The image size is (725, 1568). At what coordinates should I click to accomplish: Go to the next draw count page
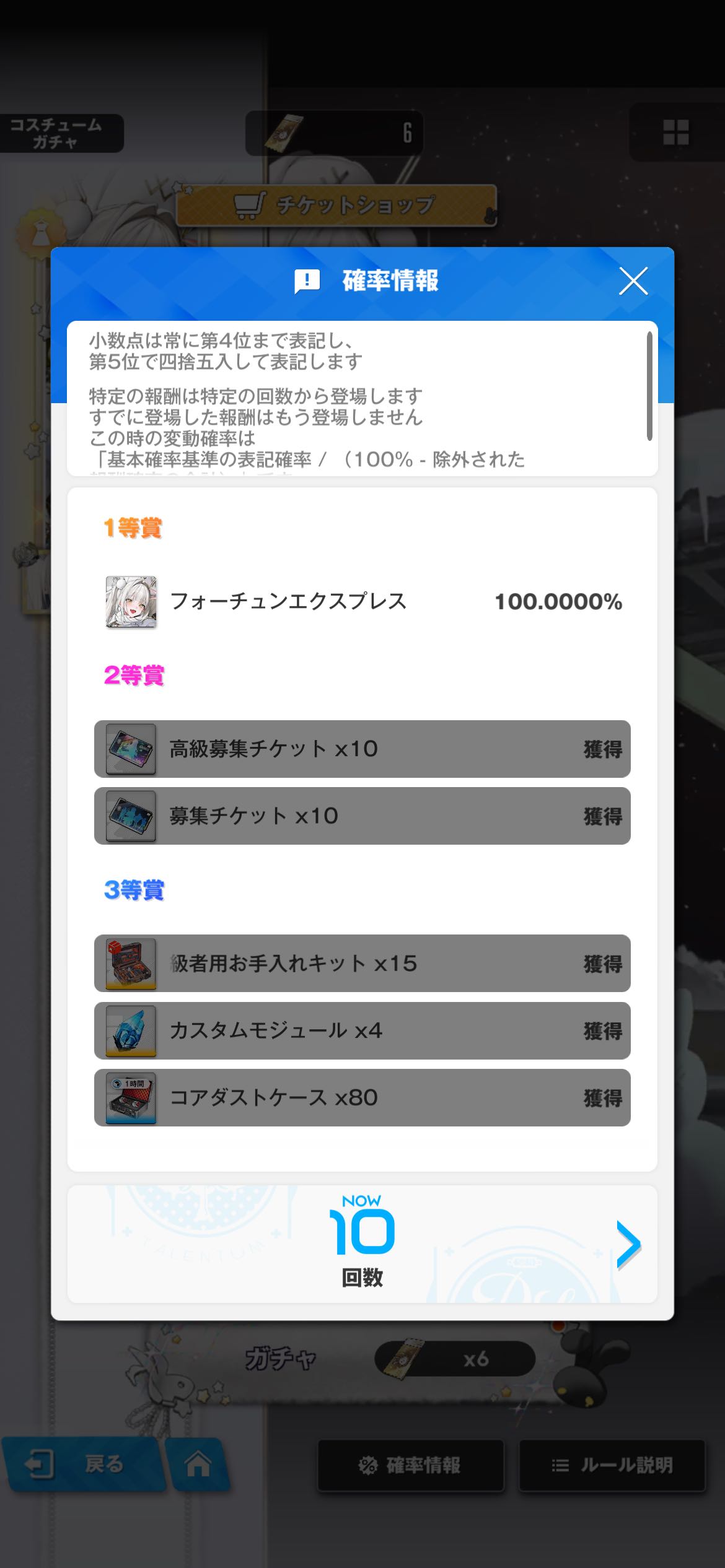[x=628, y=1244]
